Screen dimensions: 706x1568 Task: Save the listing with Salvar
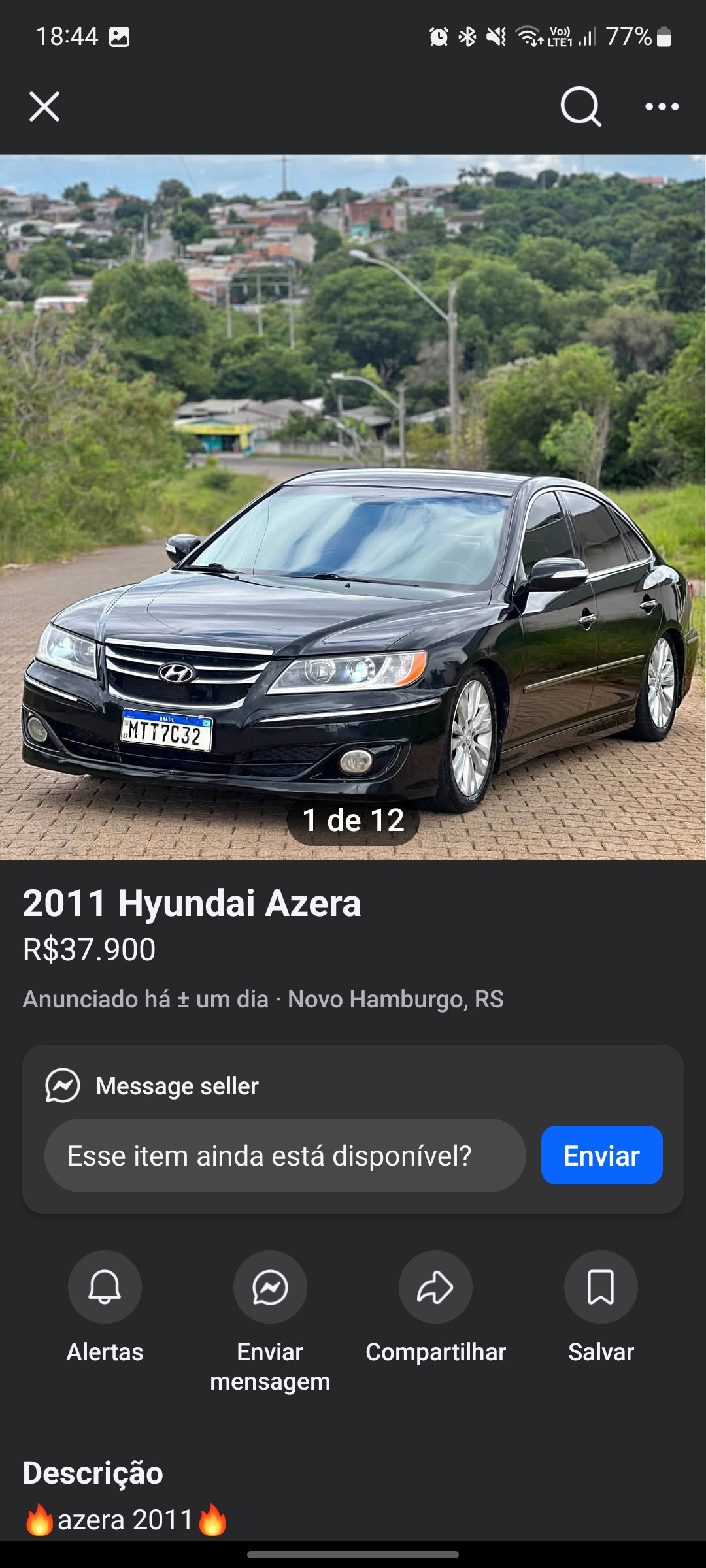pos(601,1288)
